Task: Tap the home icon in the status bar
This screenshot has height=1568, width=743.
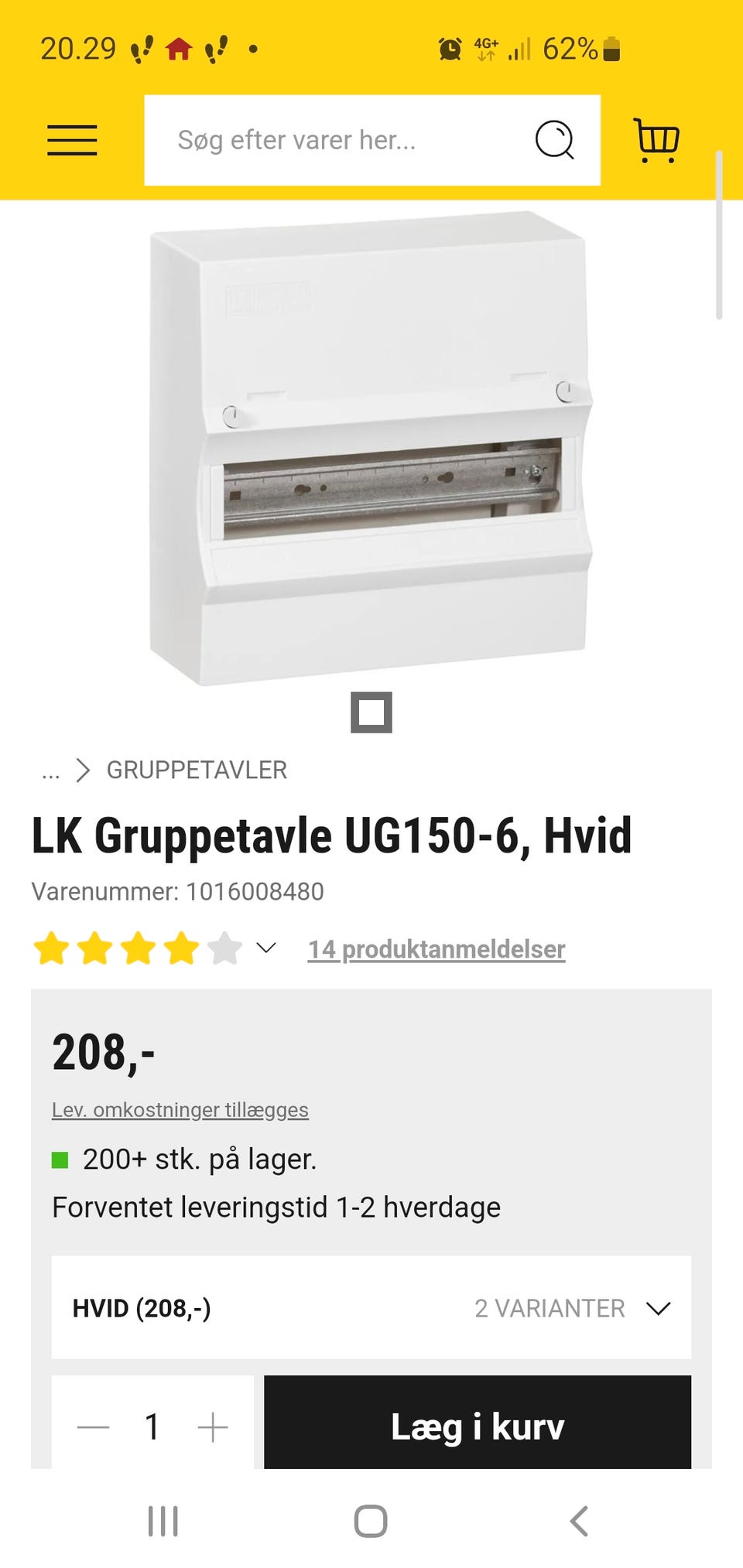Action: tap(178, 50)
